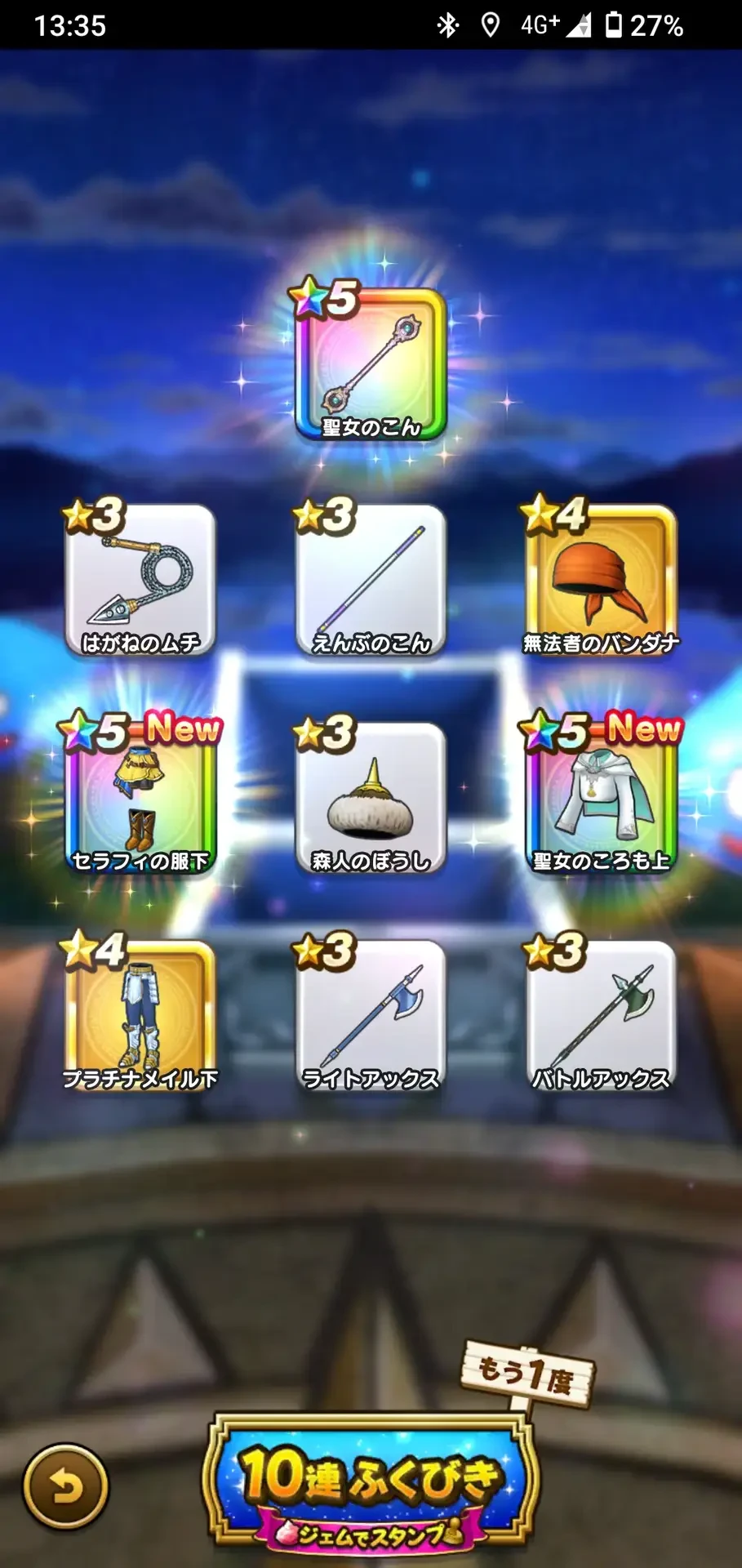This screenshot has height=1568, width=742.
Task: View the 聖女のこん item tile
Action: pos(371,364)
